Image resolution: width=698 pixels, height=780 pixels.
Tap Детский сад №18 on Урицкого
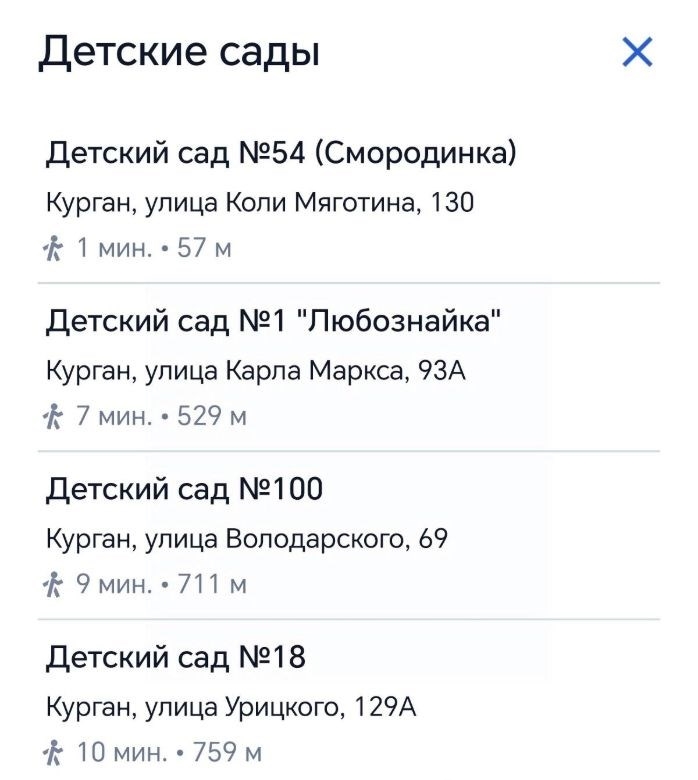177,658
